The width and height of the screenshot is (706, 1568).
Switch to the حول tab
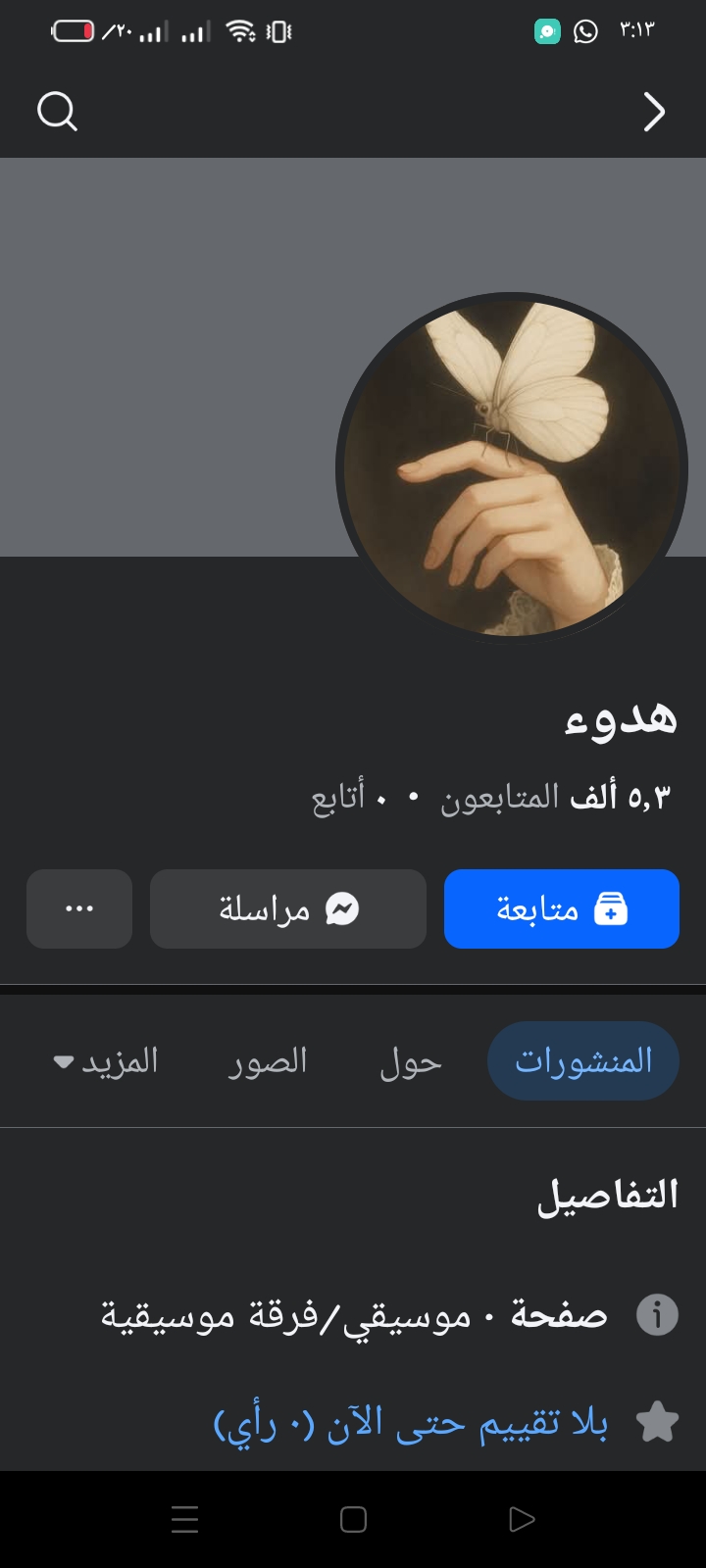click(x=411, y=1061)
